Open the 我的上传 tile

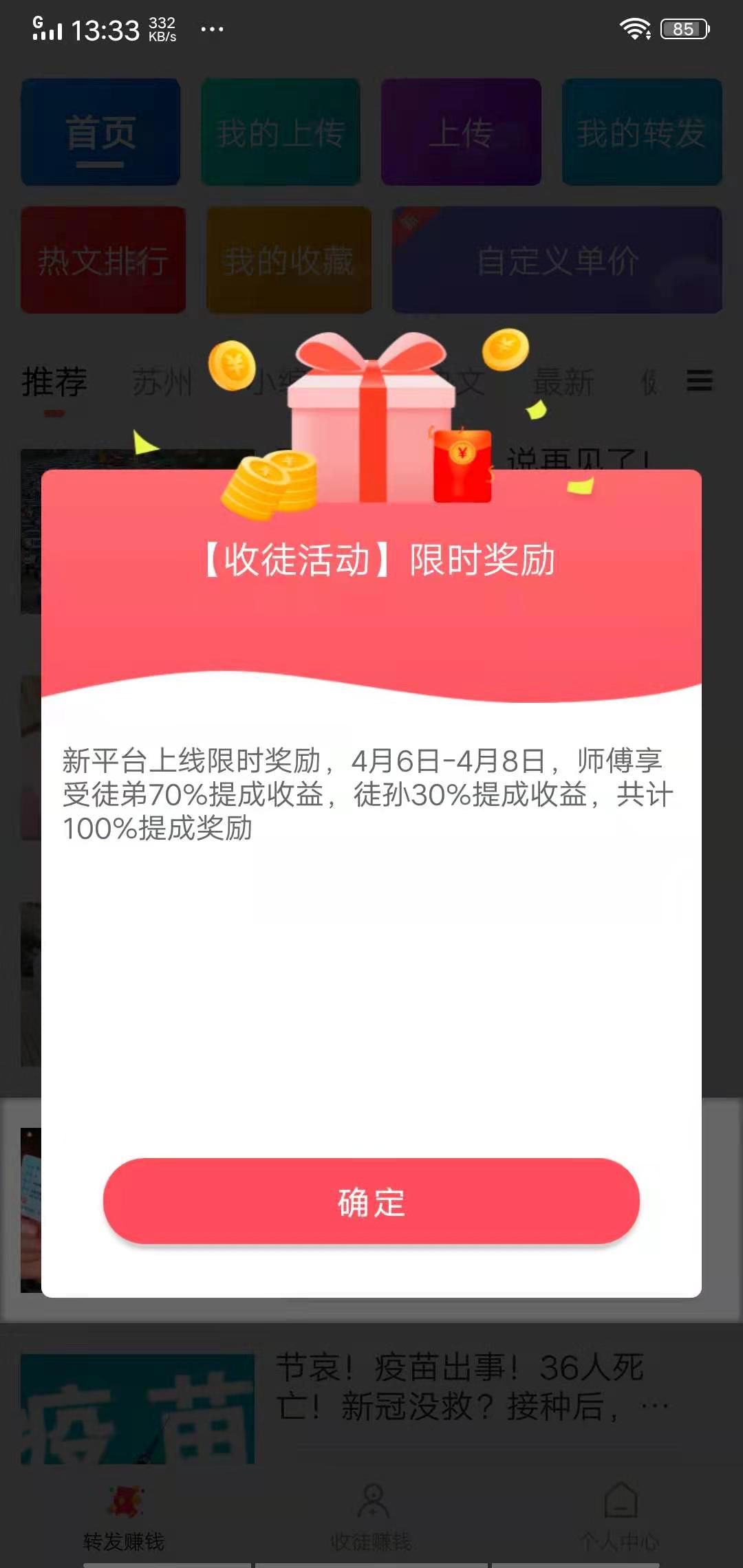tap(281, 132)
